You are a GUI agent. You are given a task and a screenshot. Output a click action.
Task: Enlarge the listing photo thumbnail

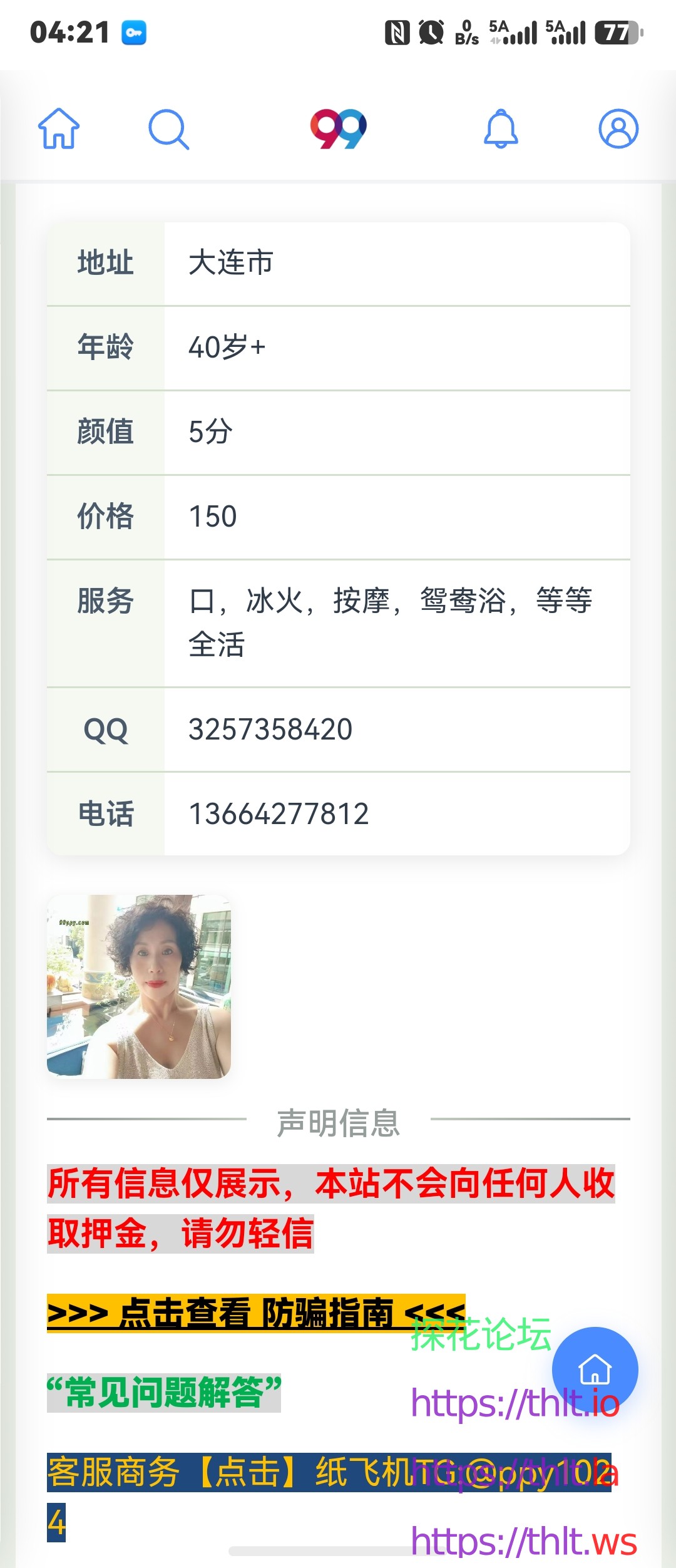tap(139, 987)
